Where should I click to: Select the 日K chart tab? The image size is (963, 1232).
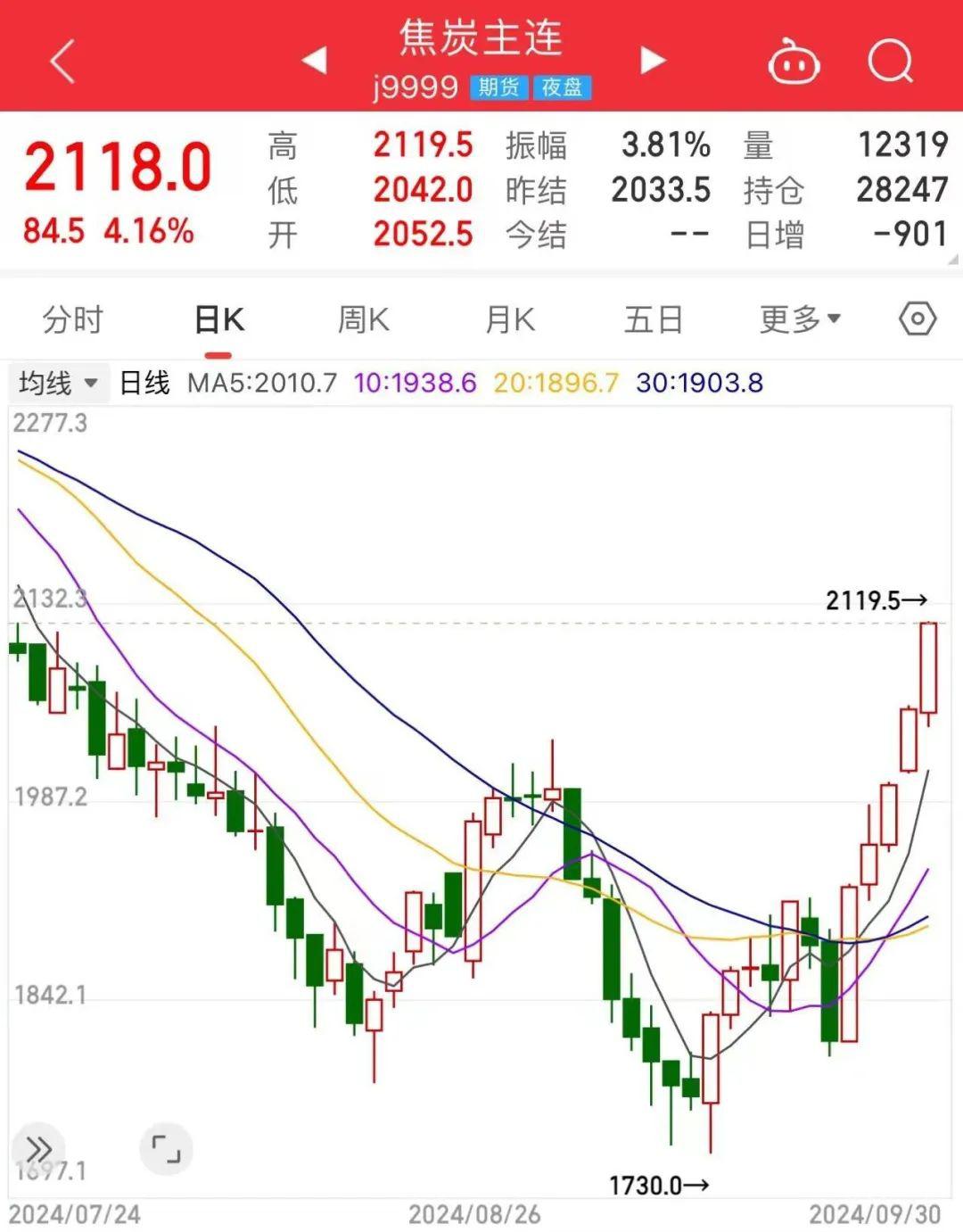[219, 319]
